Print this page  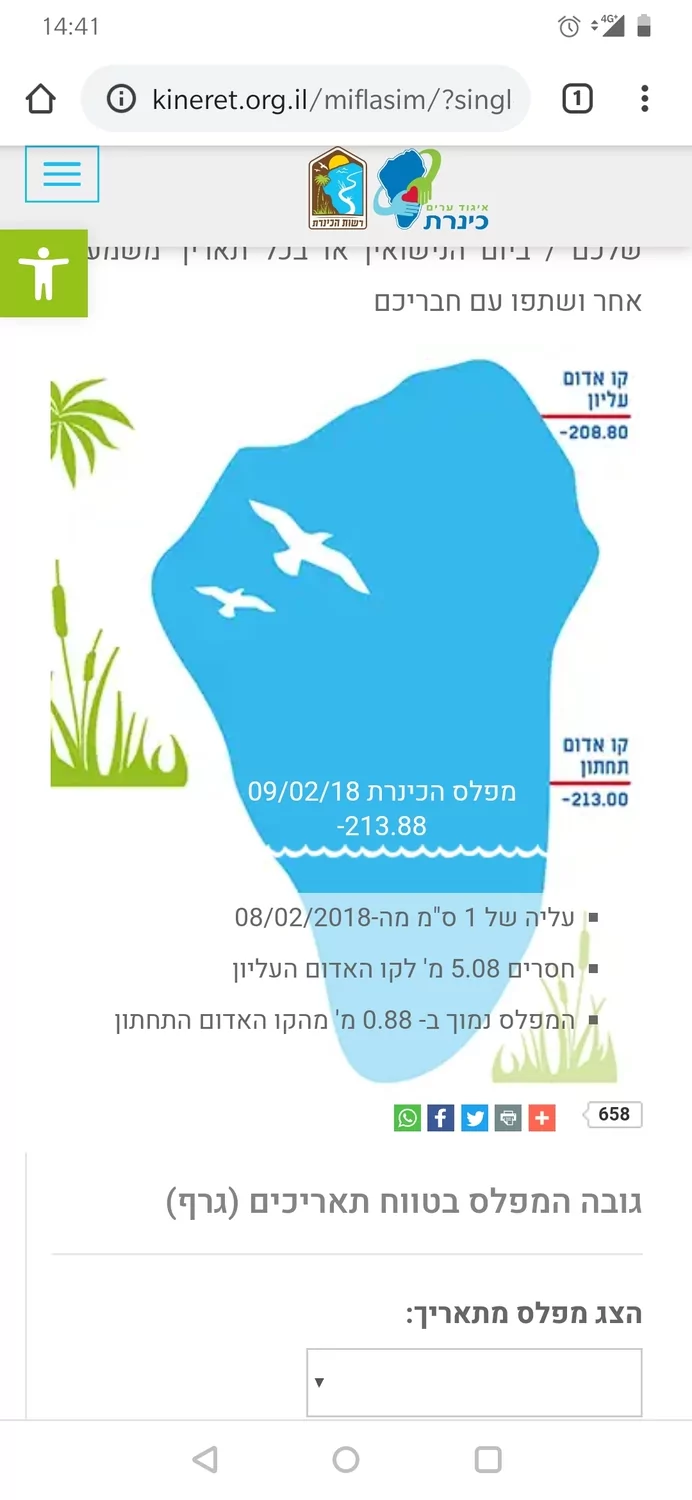pos(508,1117)
